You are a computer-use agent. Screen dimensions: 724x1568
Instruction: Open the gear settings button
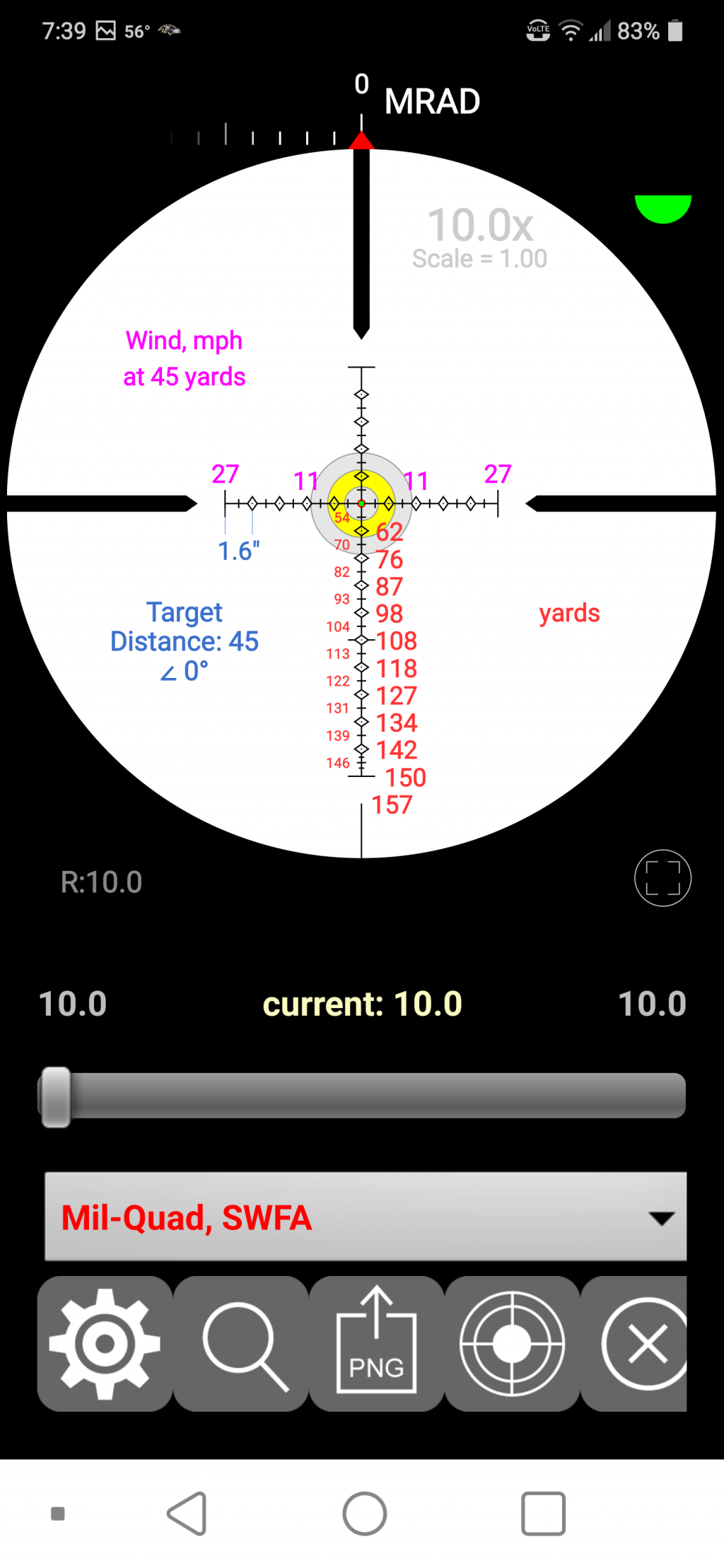pos(105,1343)
